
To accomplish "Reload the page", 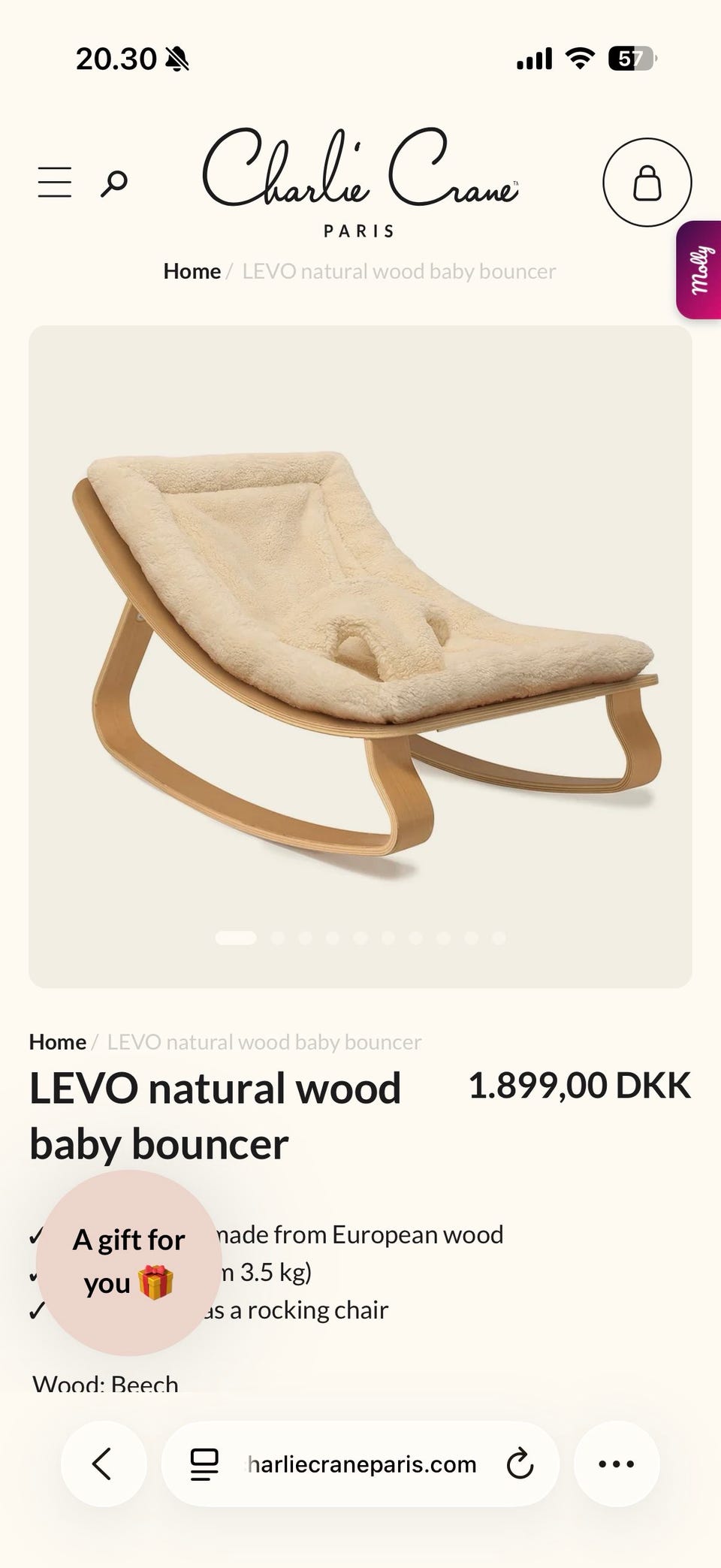I will coord(520,1464).
